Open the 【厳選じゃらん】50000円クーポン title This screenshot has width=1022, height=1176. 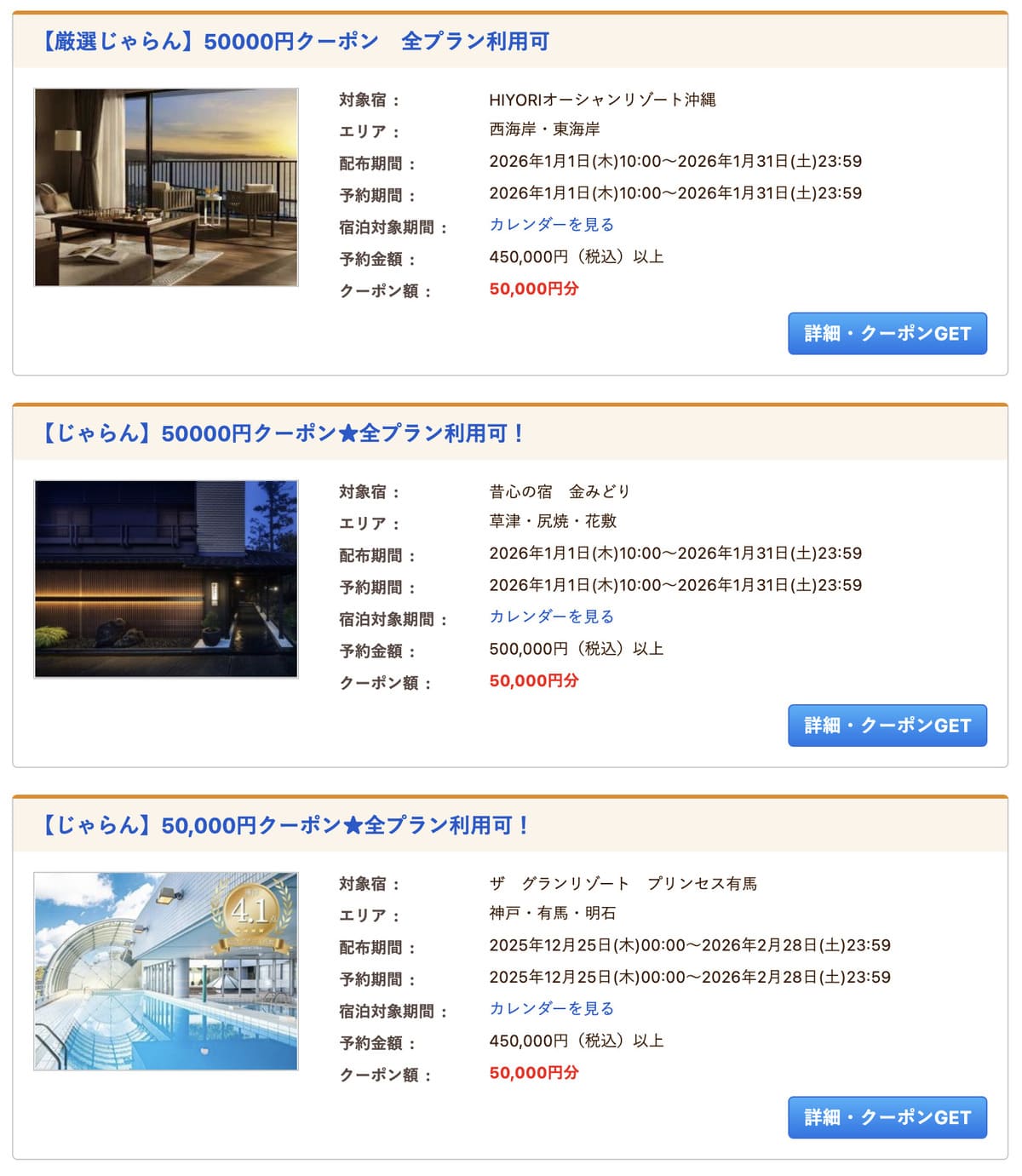click(x=296, y=39)
